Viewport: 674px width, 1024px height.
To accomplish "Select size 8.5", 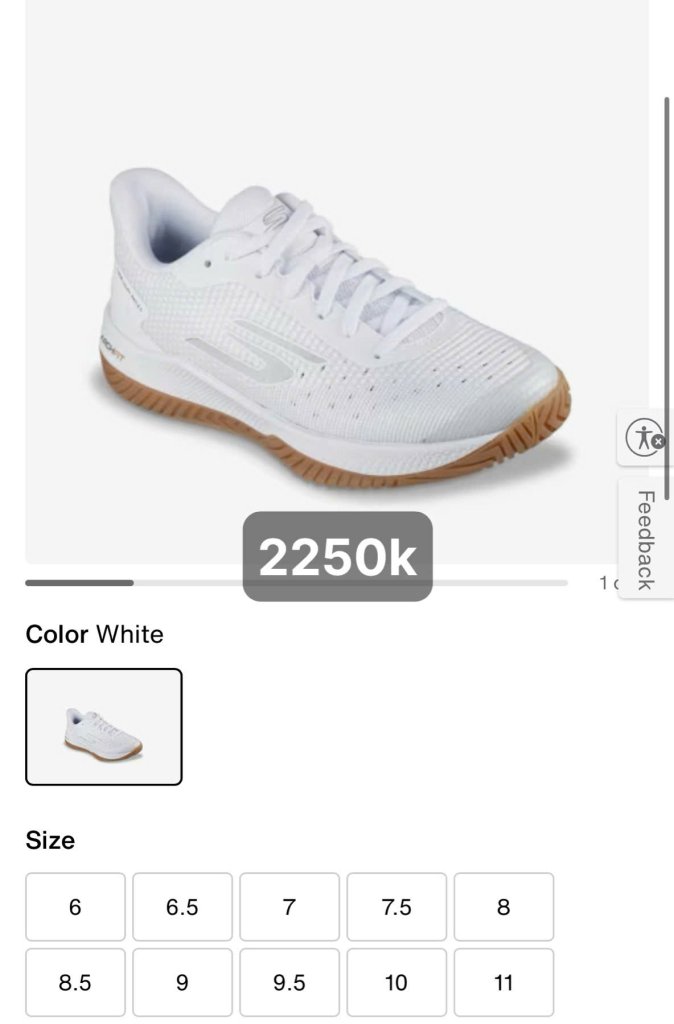I will click(75, 982).
